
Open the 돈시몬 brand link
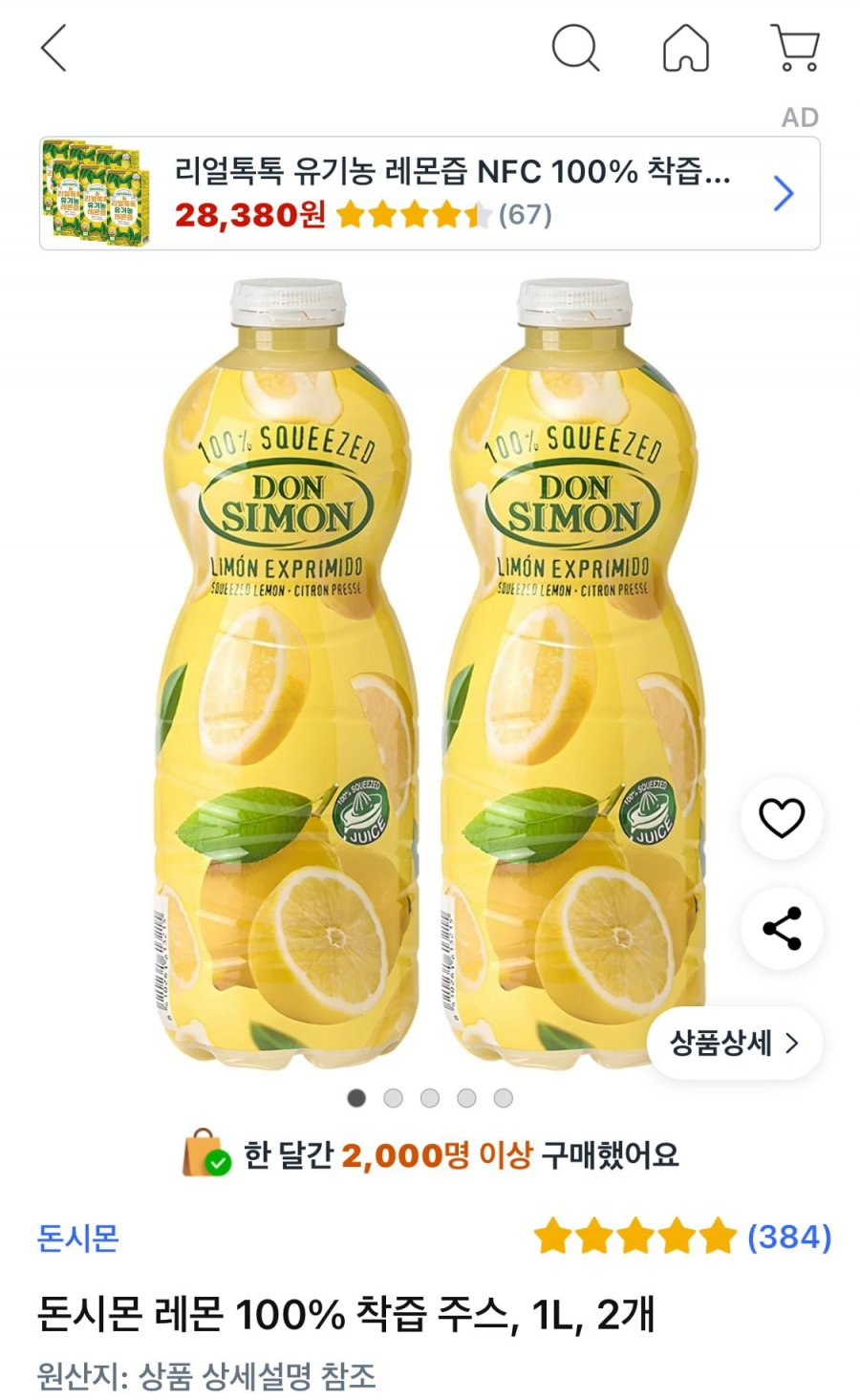(77, 1238)
